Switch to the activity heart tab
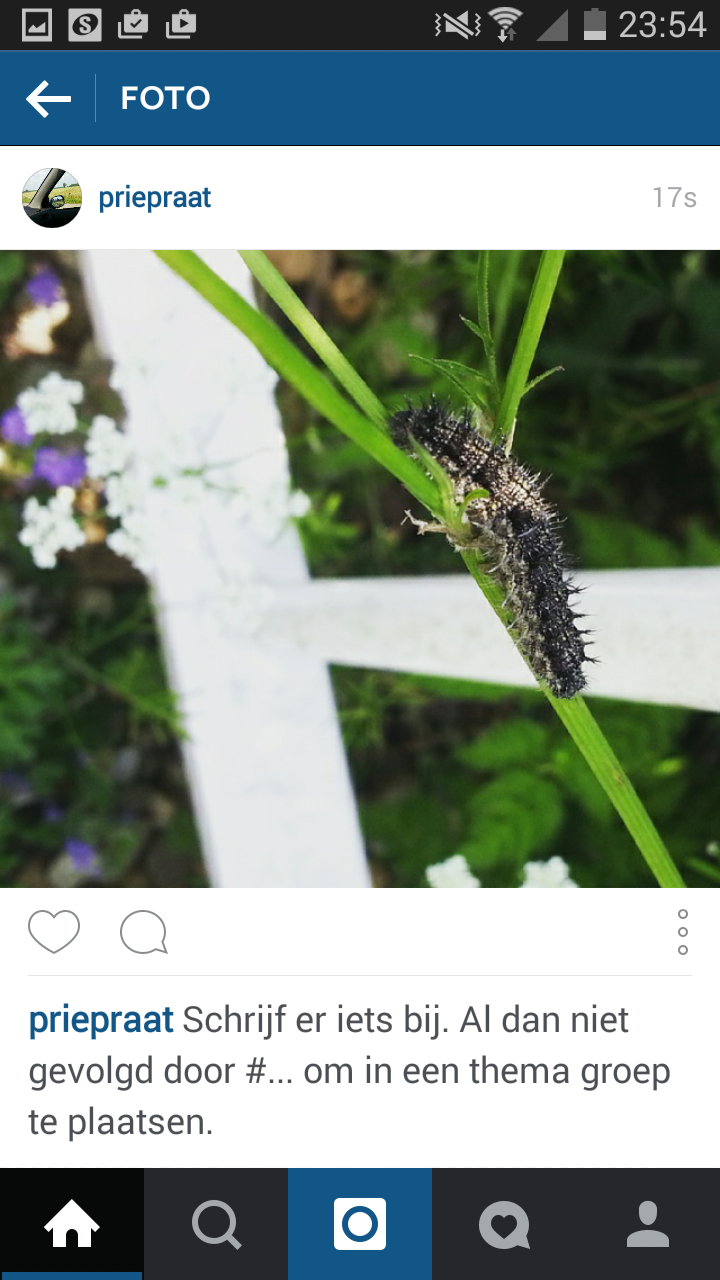 pos(504,1224)
